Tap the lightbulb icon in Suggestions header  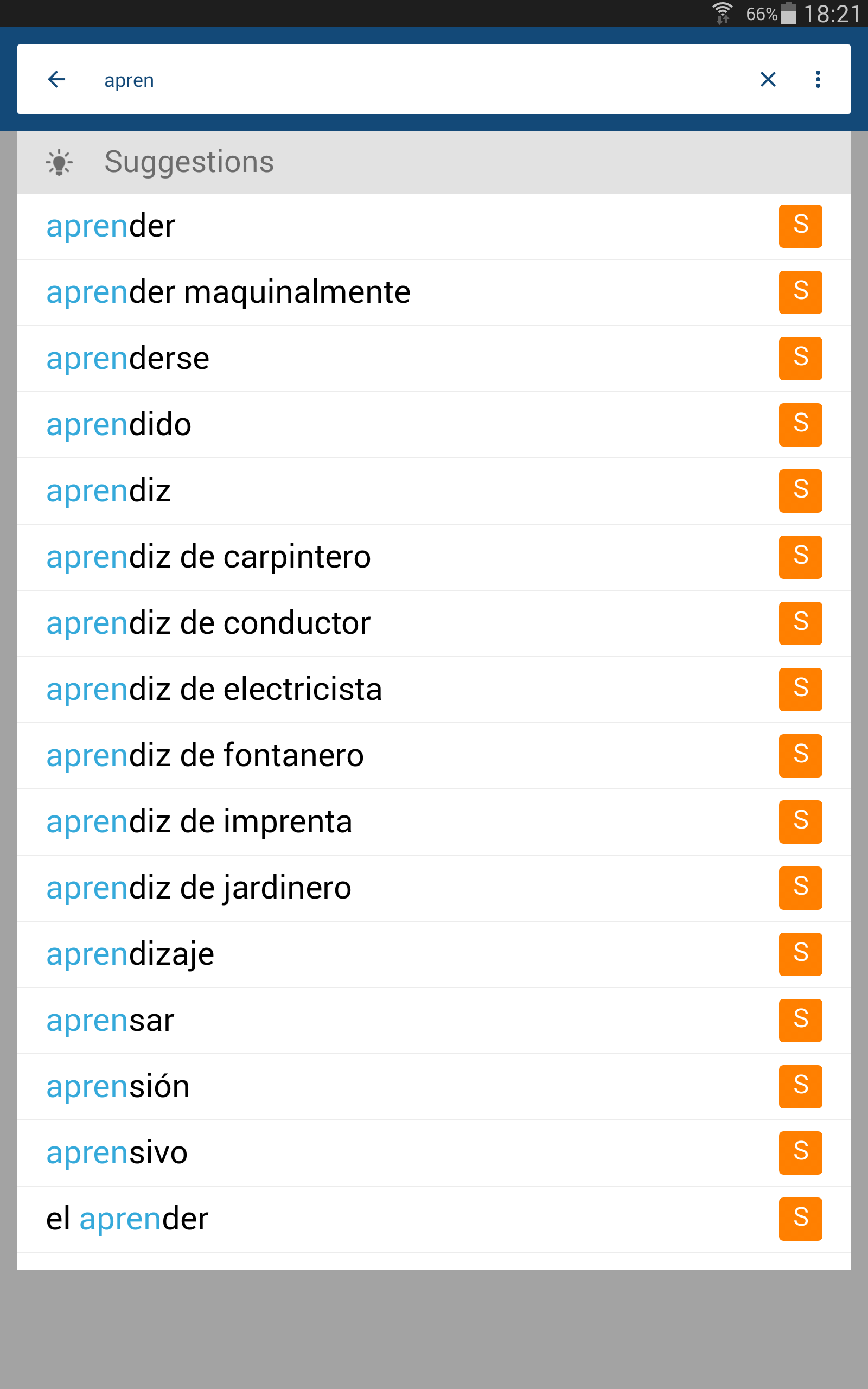click(x=60, y=162)
